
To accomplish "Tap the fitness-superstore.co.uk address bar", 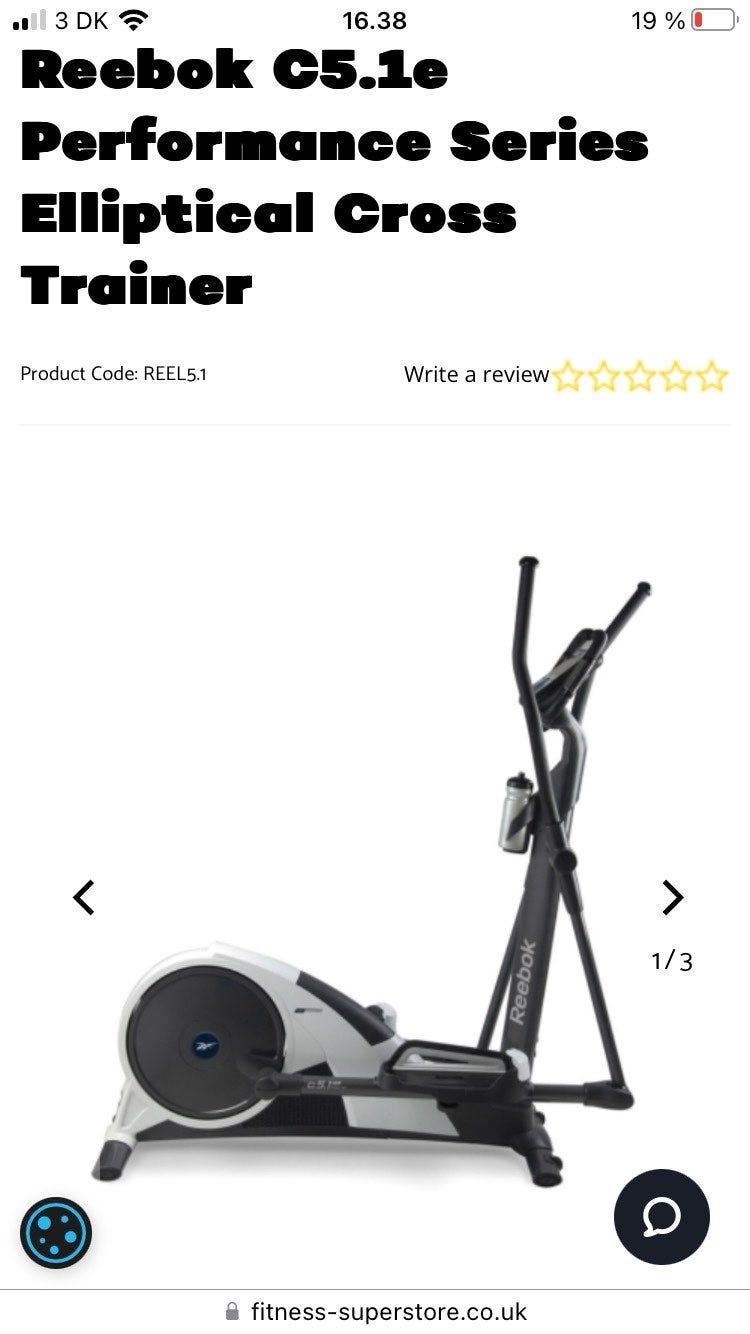I will point(375,1311).
